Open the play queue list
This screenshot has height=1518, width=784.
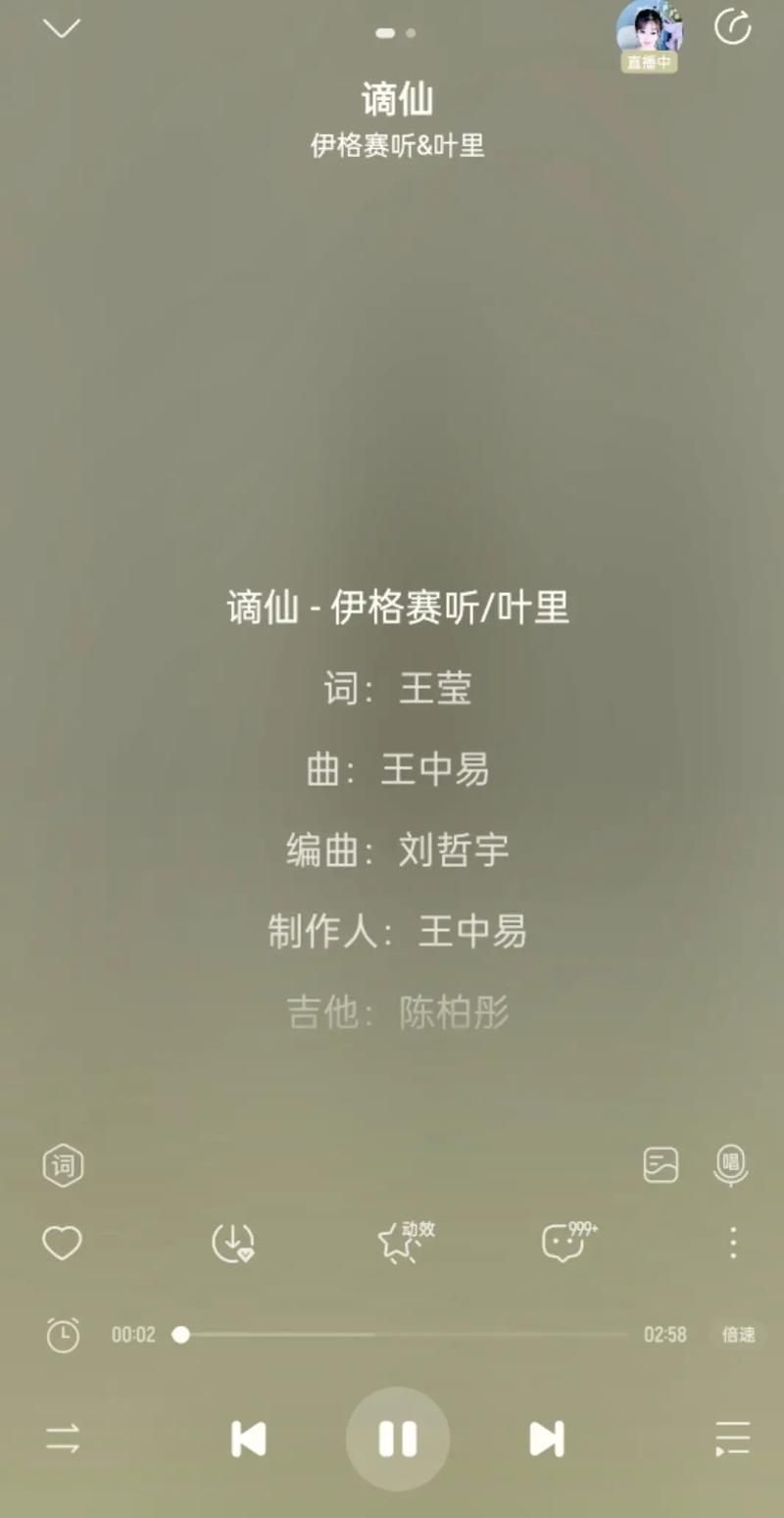(x=732, y=1439)
